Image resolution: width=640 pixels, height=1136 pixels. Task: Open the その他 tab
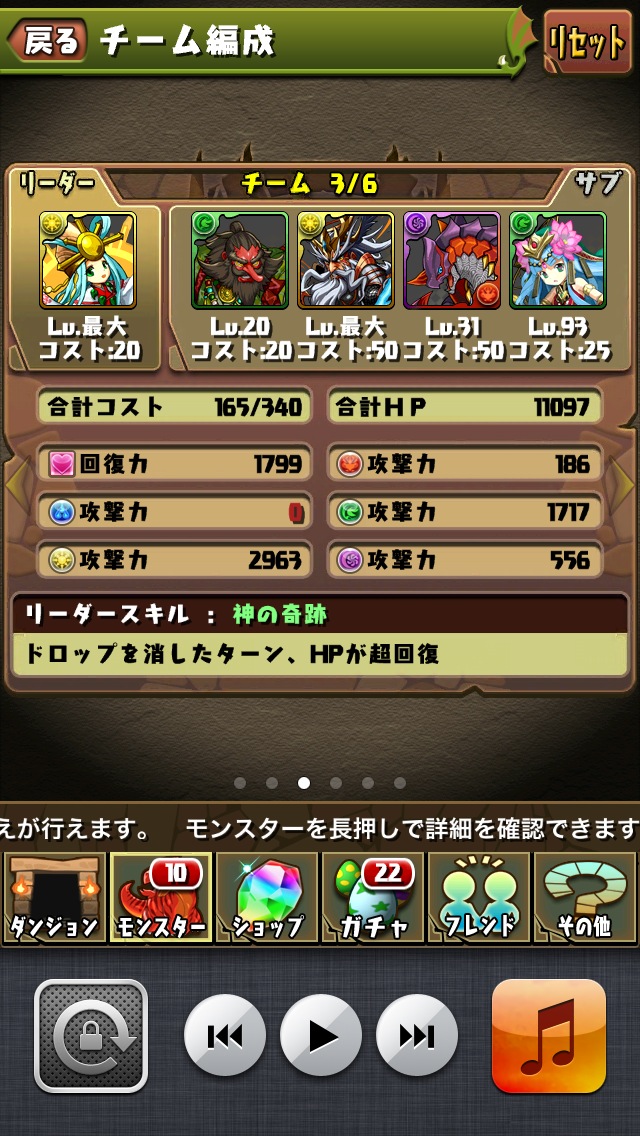click(x=584, y=897)
